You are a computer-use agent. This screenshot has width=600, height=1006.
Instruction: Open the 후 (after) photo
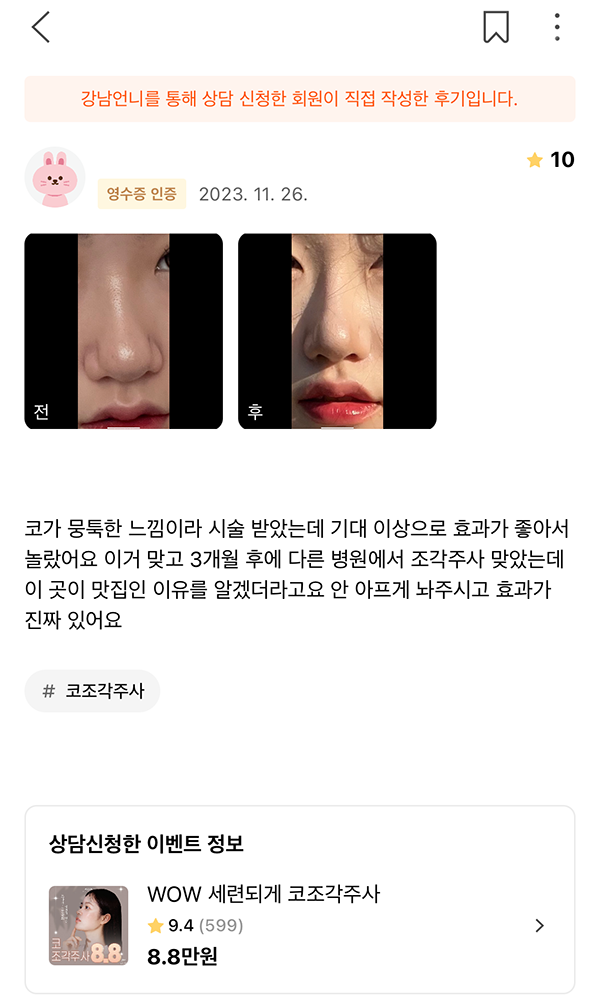point(337,331)
